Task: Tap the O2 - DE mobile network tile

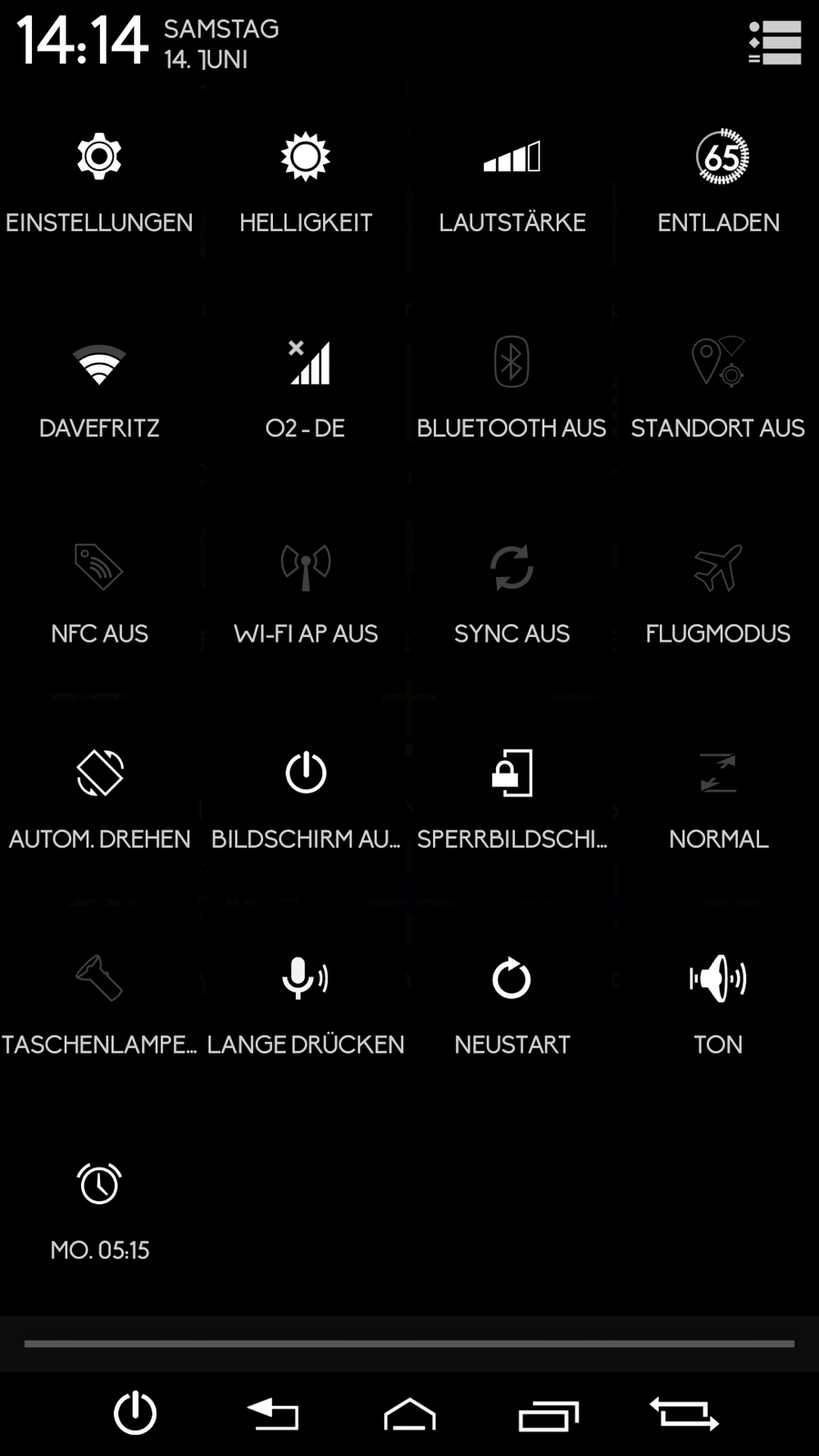Action: 306,387
